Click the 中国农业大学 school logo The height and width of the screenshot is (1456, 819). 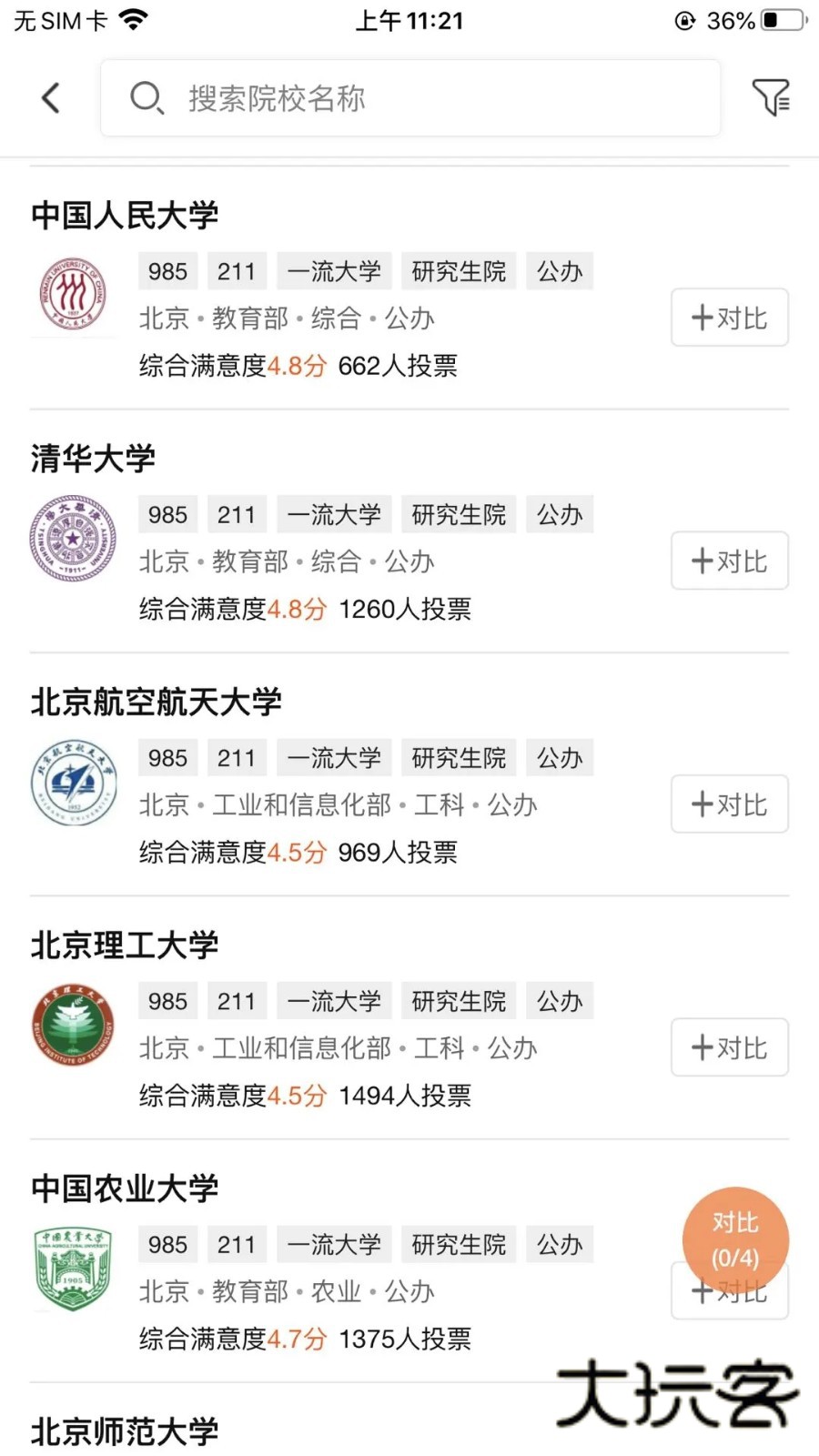click(x=73, y=1268)
